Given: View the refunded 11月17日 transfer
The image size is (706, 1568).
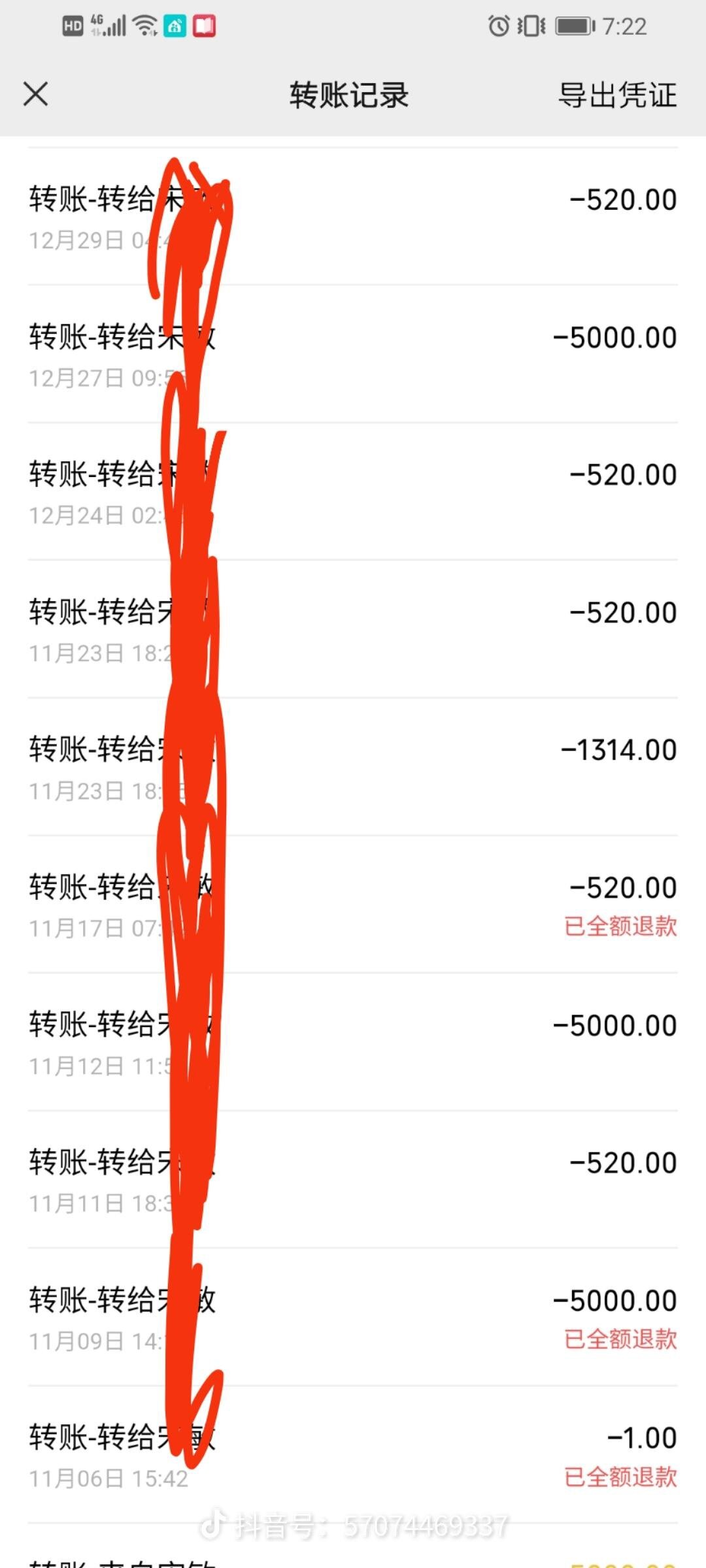Looking at the screenshot, I should click(353, 905).
